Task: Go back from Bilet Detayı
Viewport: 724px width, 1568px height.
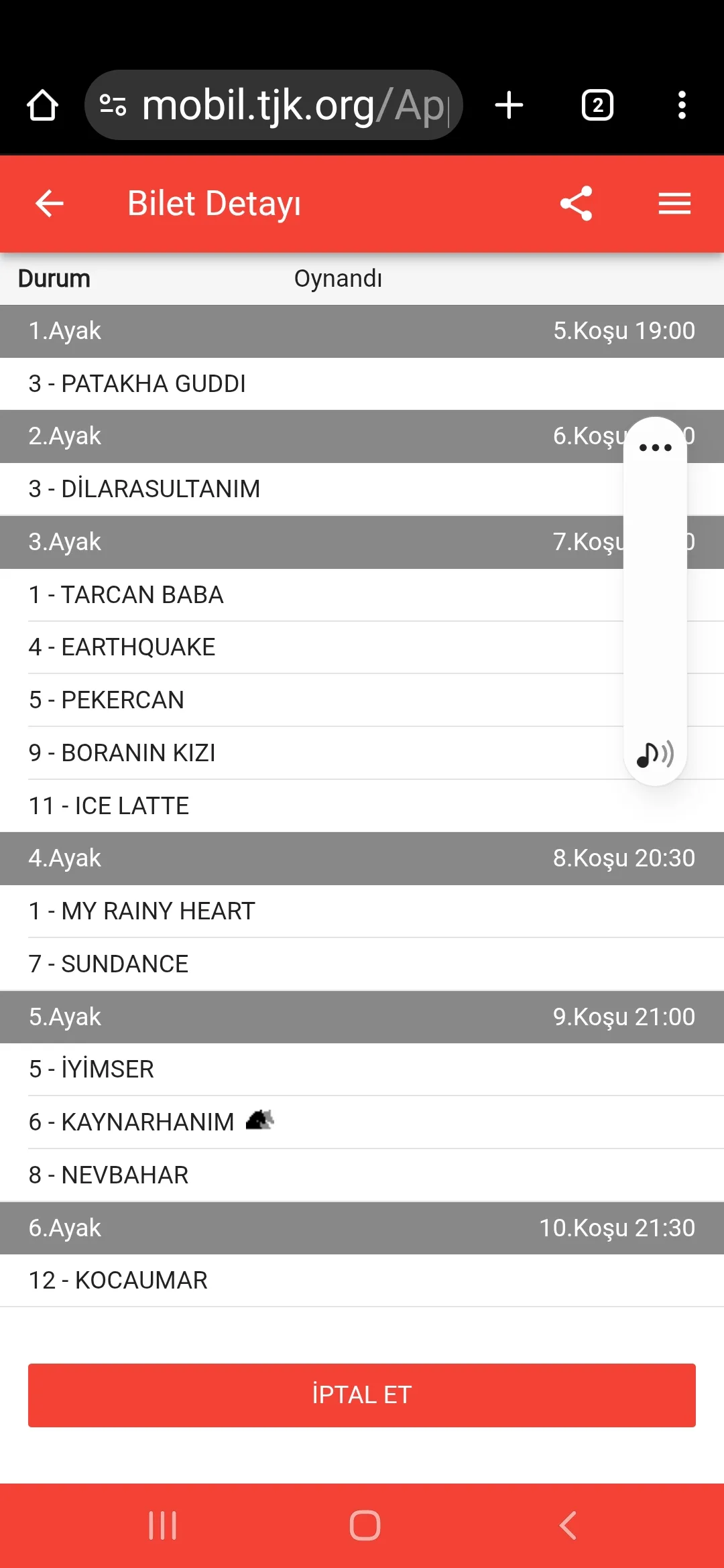Action: [50, 204]
